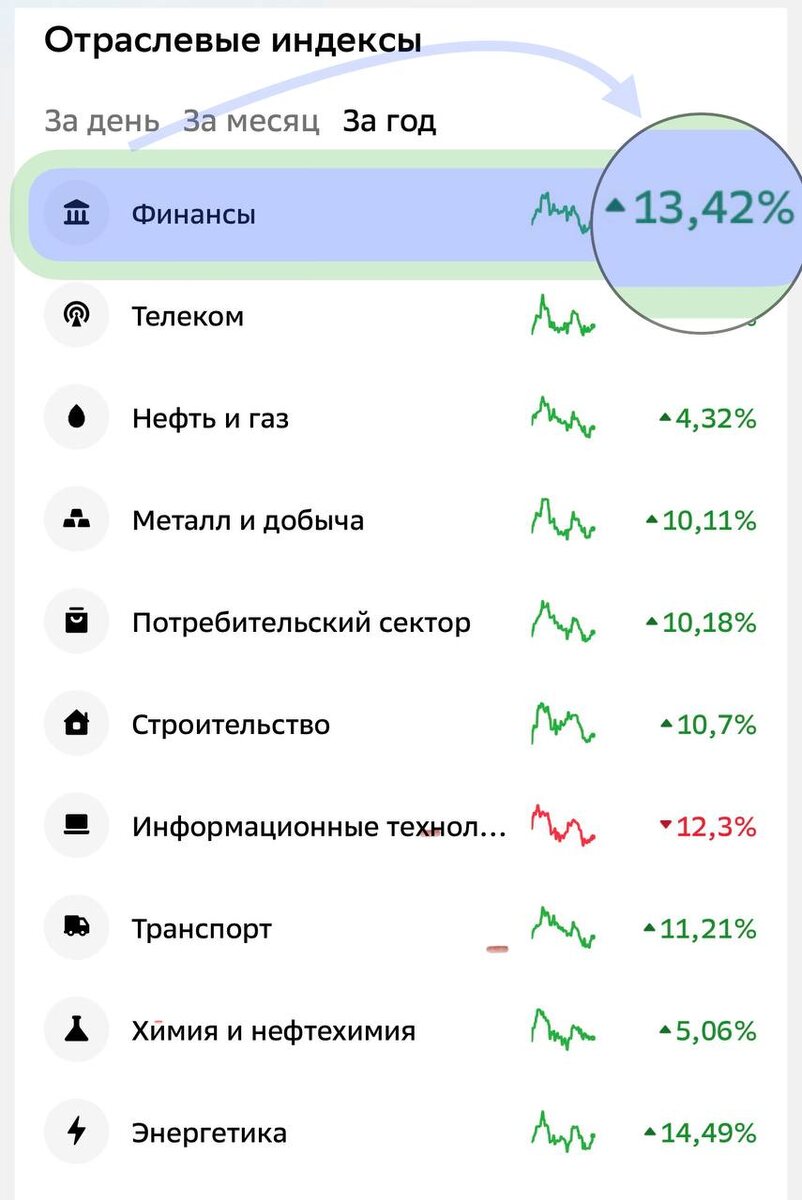Viewport: 802px width, 1200px height.
Task: Select the oil droplet icon for Нефть и газ
Action: (77, 418)
